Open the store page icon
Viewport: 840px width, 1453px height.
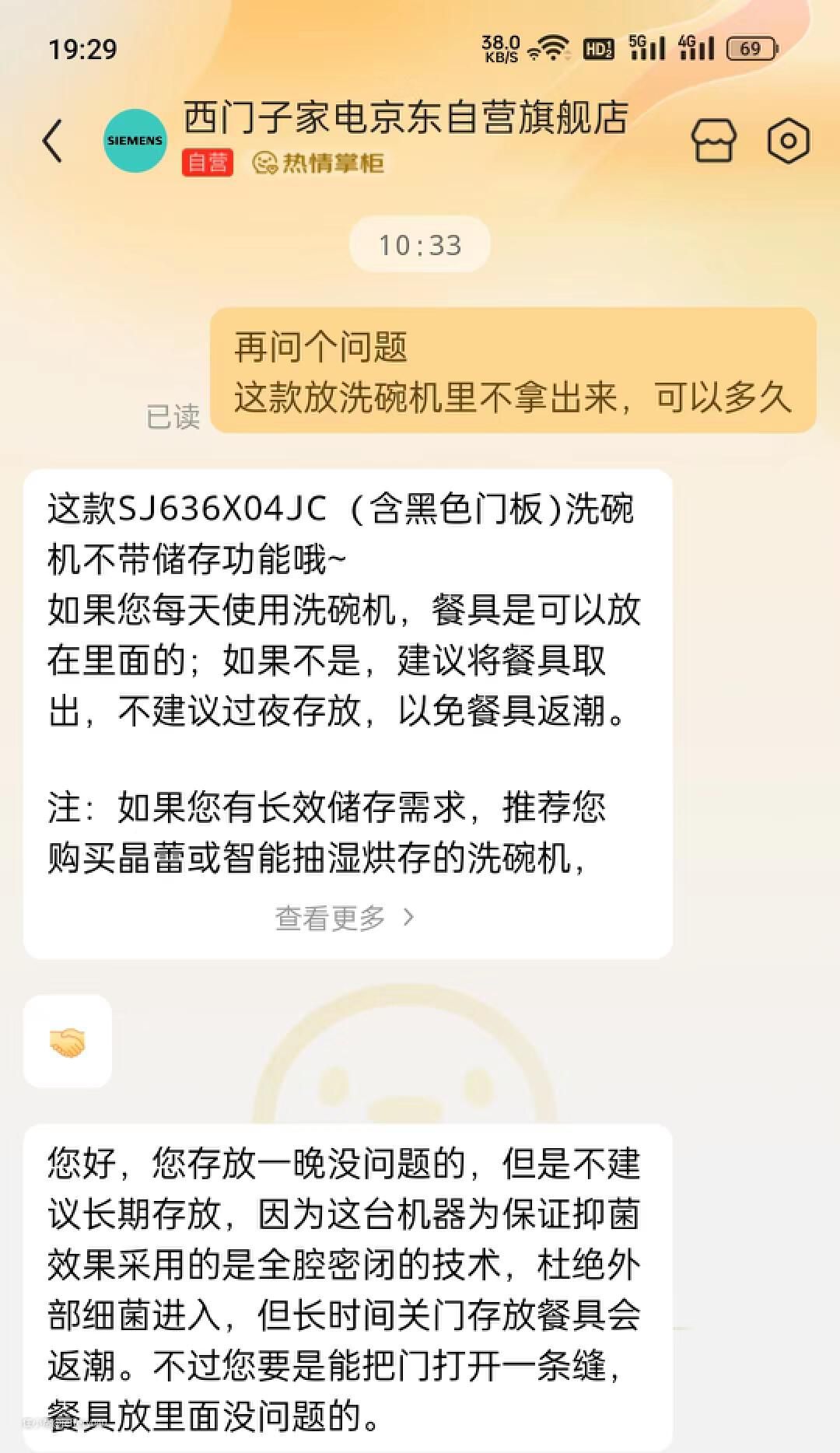[x=713, y=141]
